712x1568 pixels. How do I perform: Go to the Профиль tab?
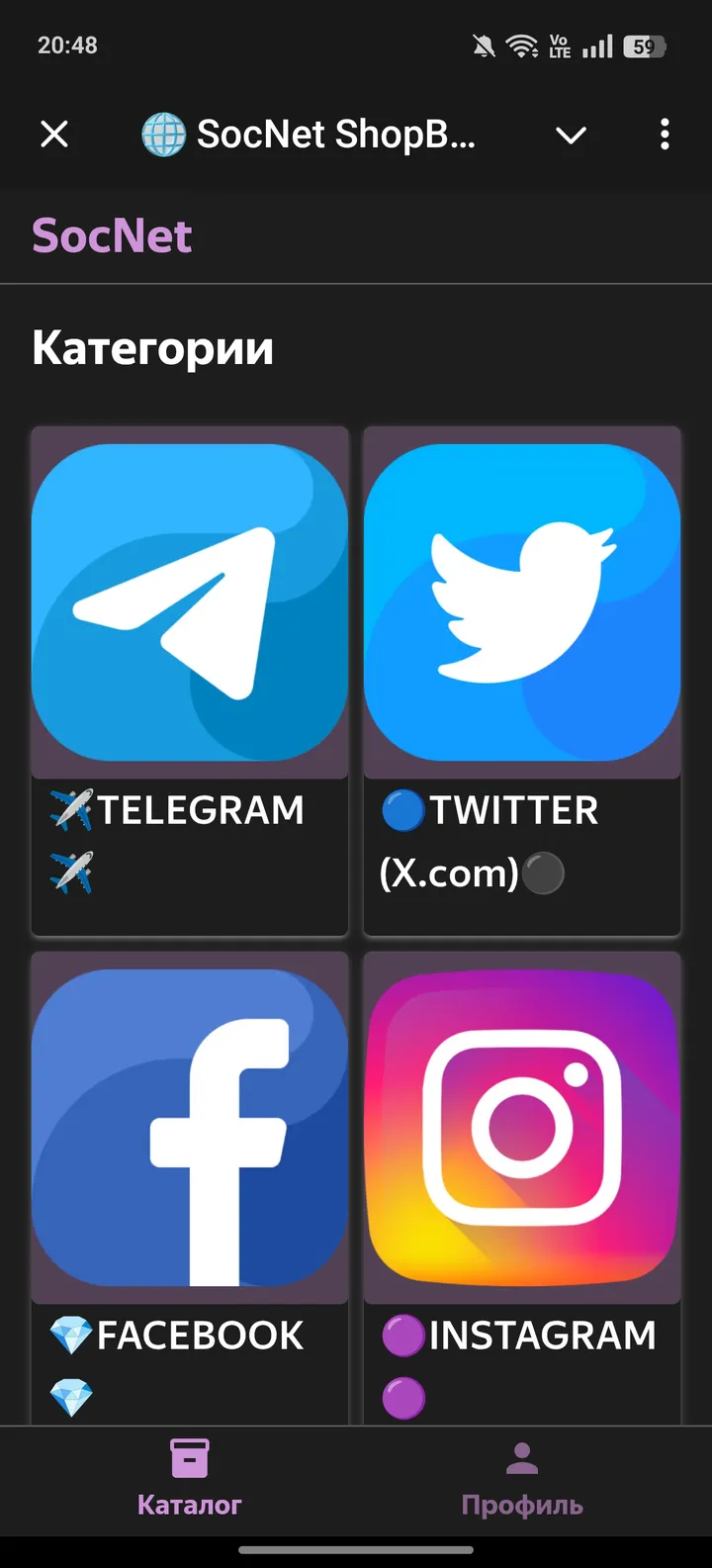[522, 1479]
